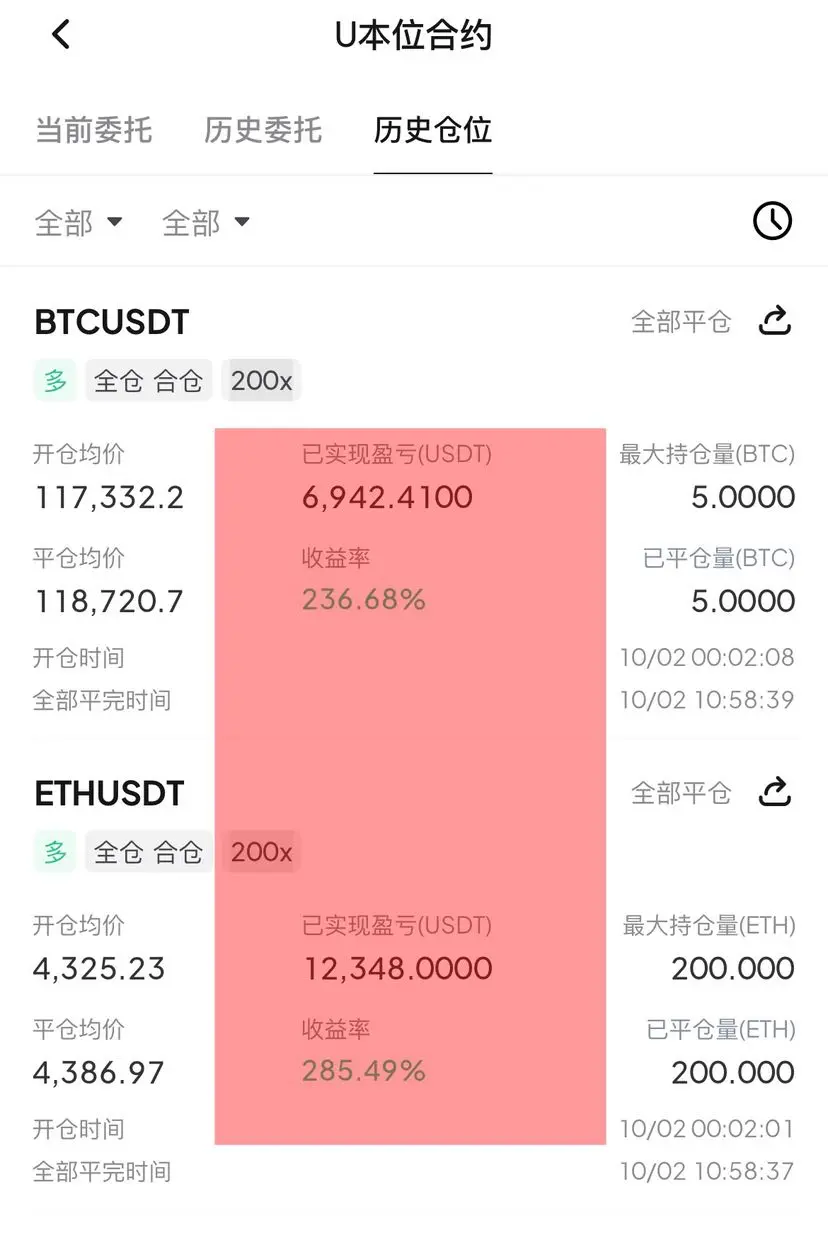
Task: Switch to the 历史委托 tab
Action: [x=262, y=130]
